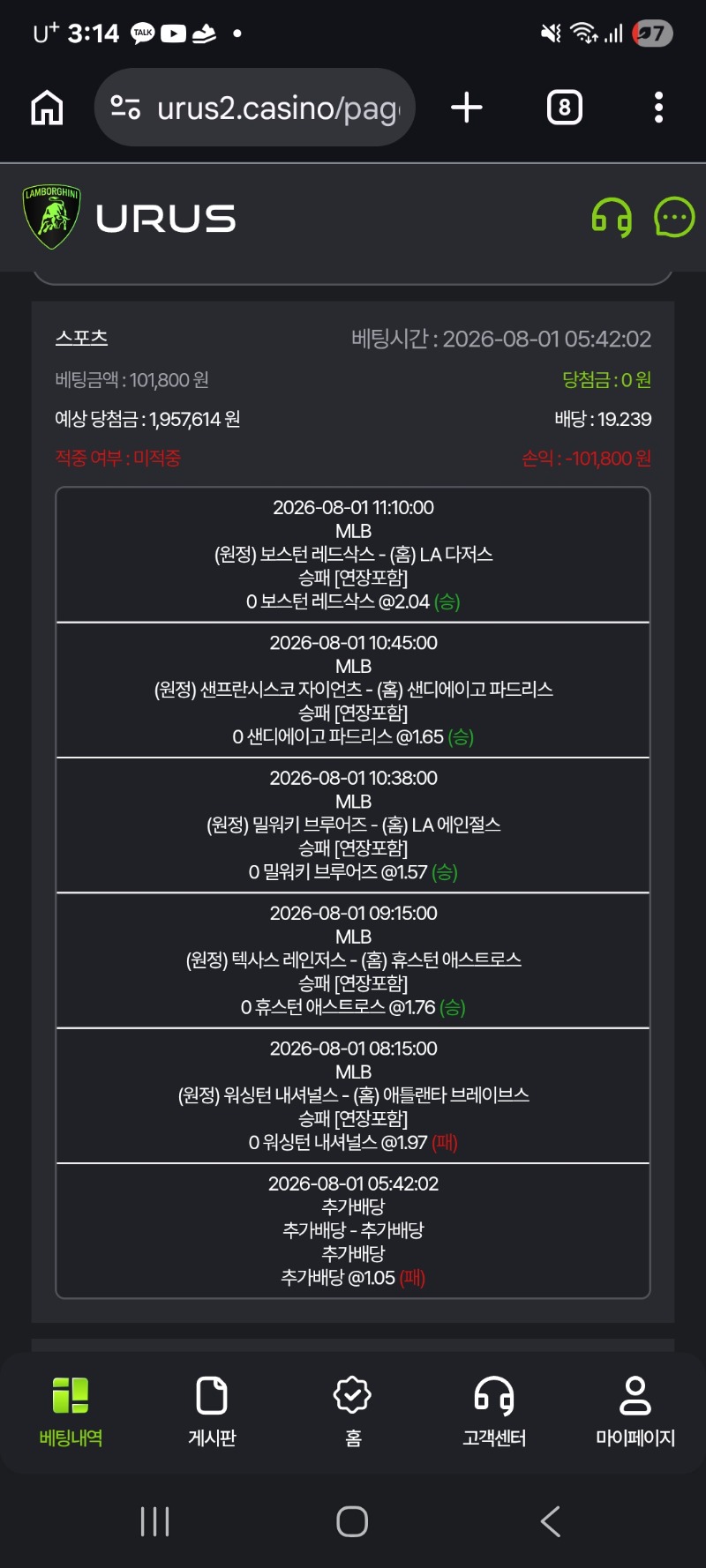Open the tab switcher showing 8 tabs

pos(565,108)
